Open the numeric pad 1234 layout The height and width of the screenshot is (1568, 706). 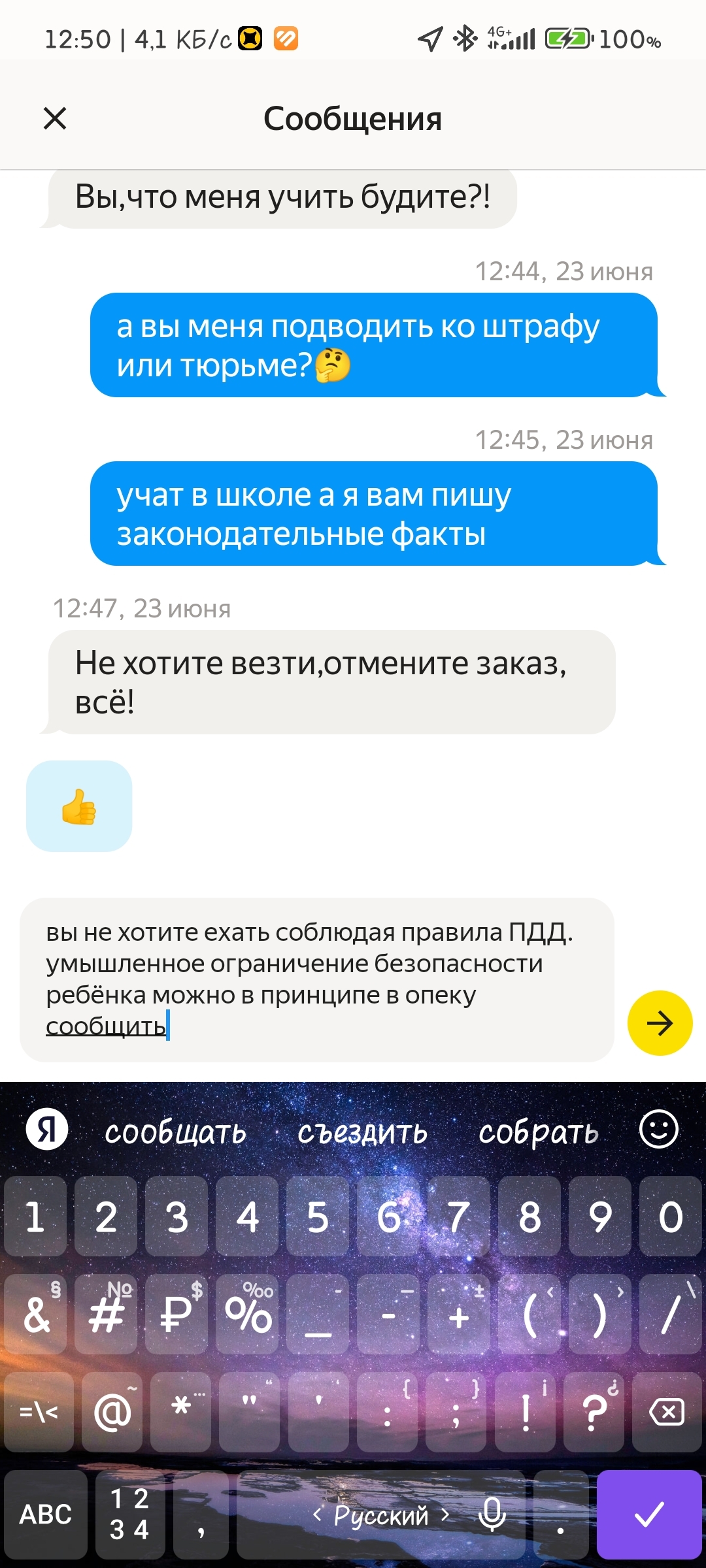coord(129,1514)
